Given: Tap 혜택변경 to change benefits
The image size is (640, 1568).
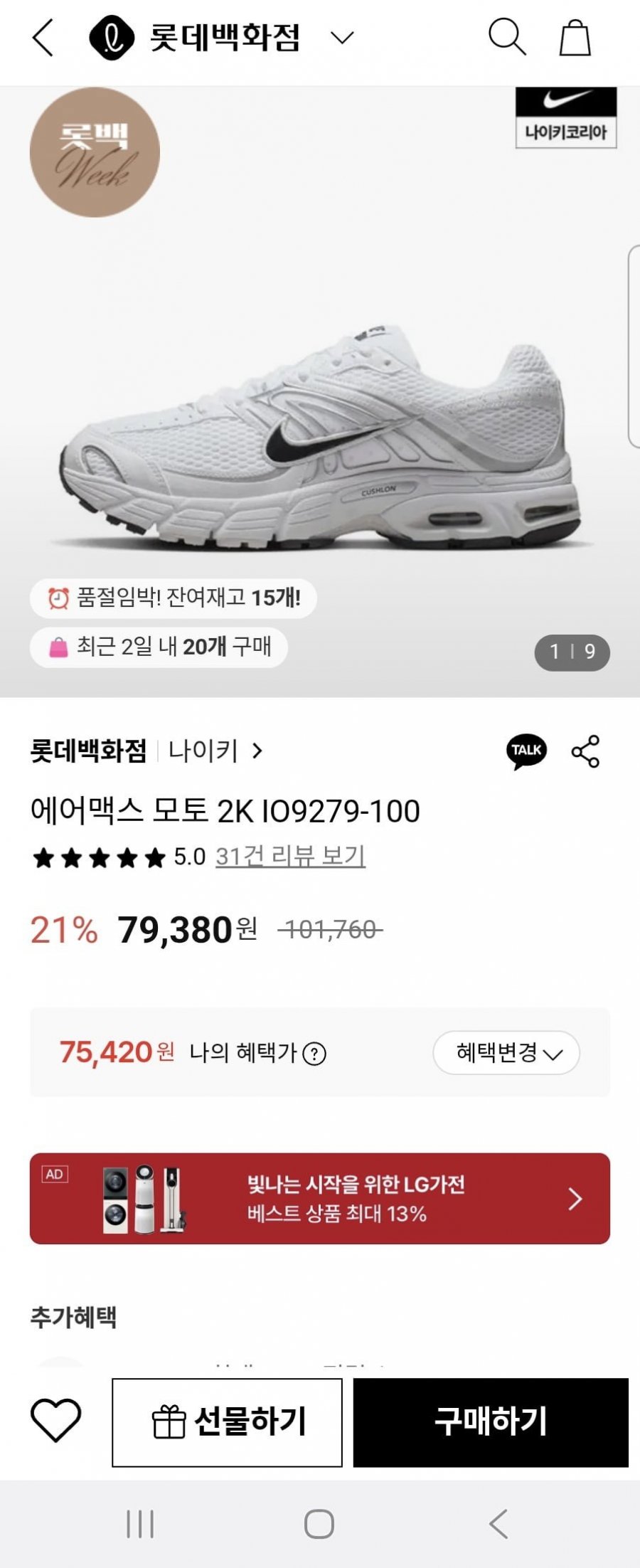Looking at the screenshot, I should (x=506, y=1053).
